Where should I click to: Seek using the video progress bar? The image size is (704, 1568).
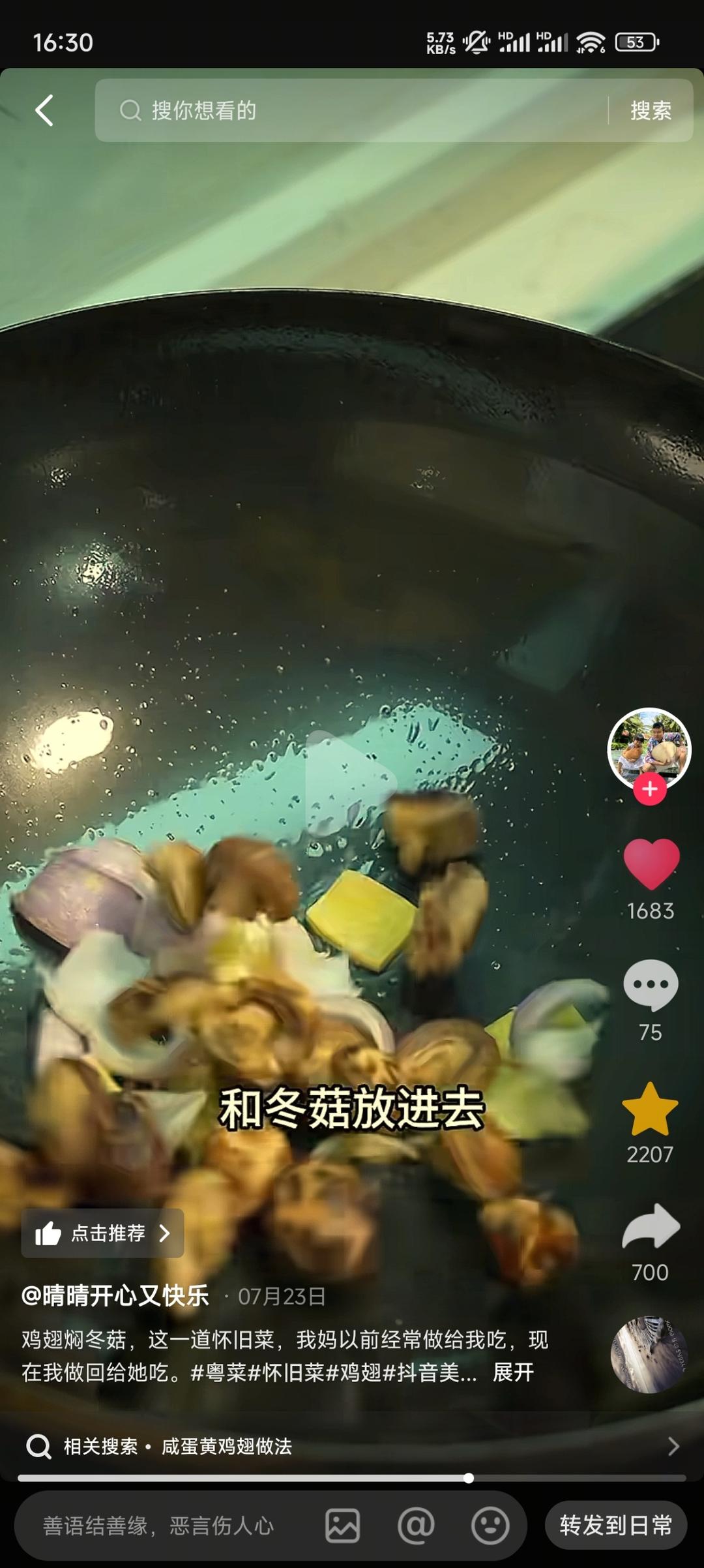352,1478
